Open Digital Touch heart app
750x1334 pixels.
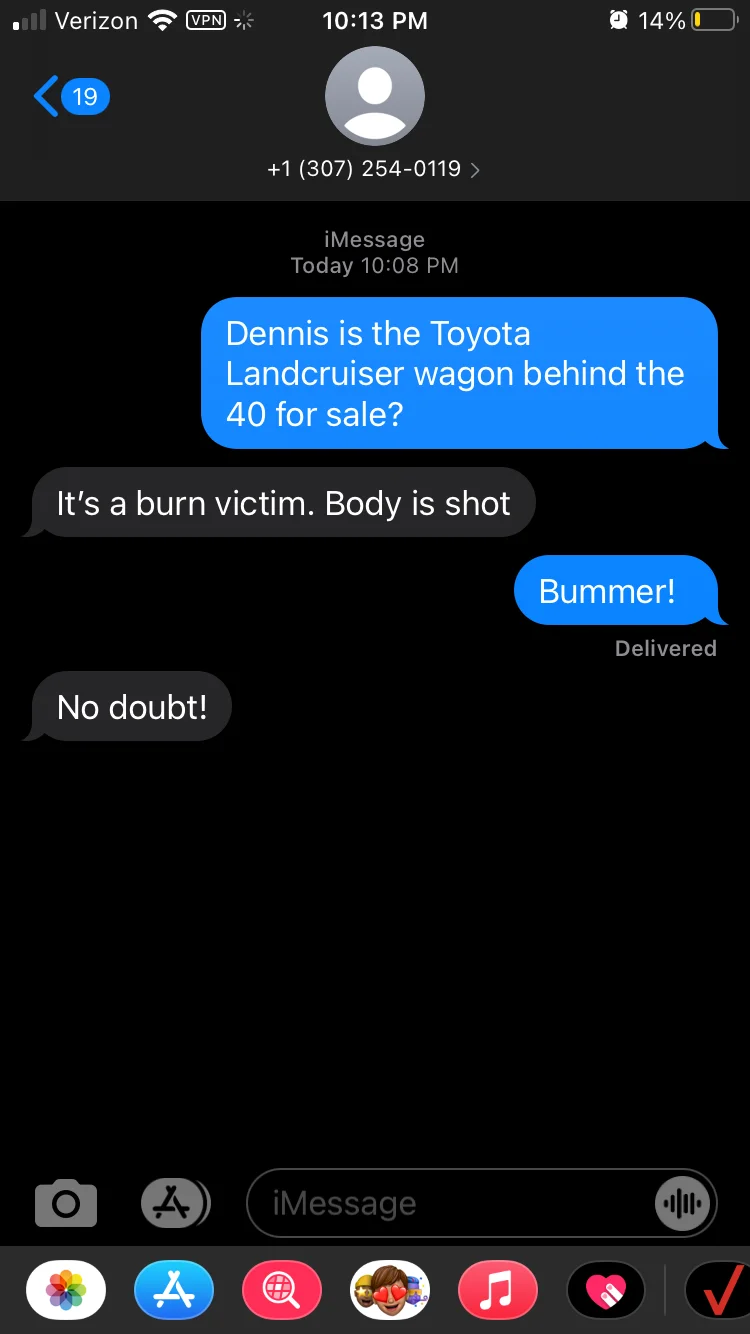[x=606, y=1291]
